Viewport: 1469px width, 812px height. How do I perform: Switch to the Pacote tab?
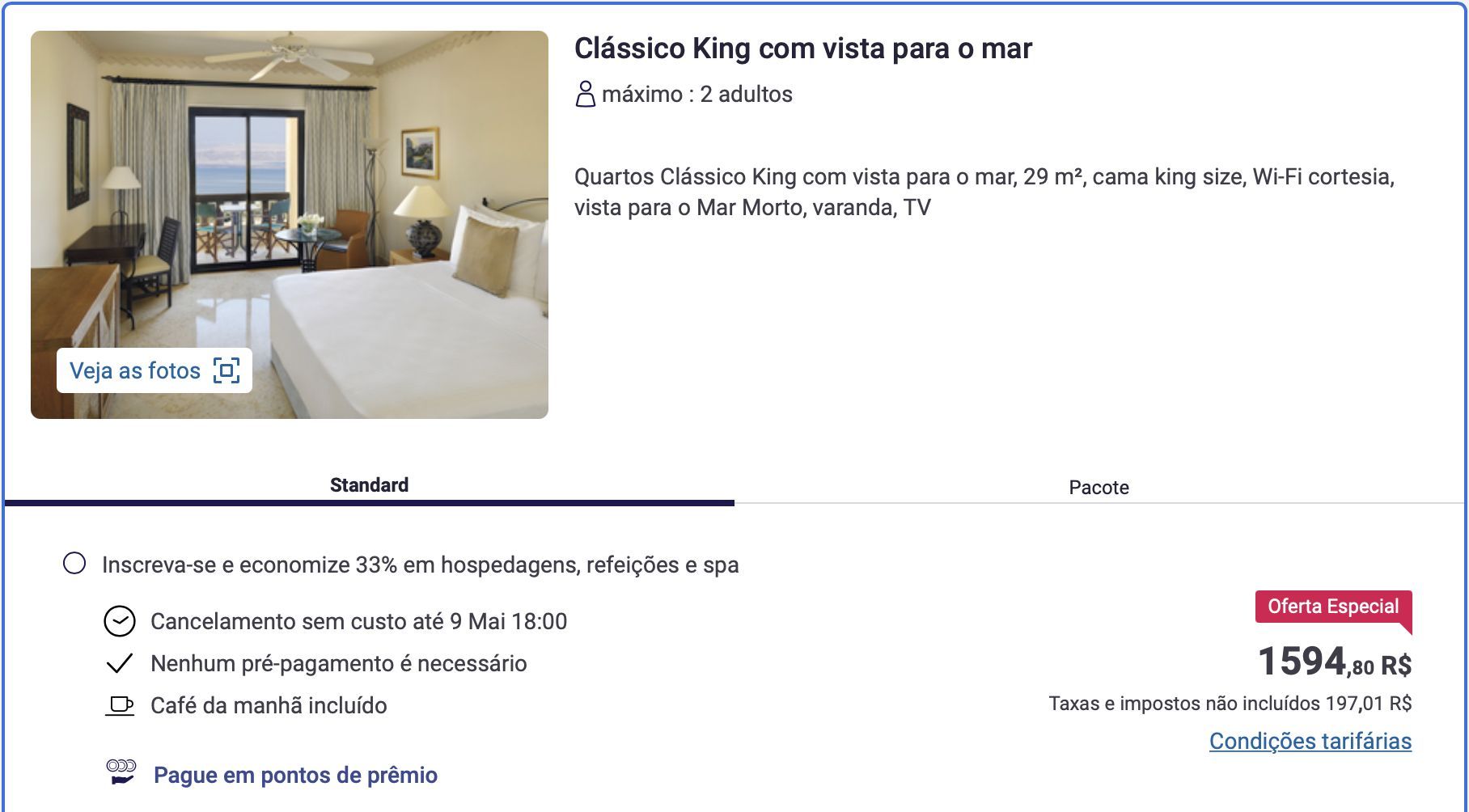point(1098,488)
